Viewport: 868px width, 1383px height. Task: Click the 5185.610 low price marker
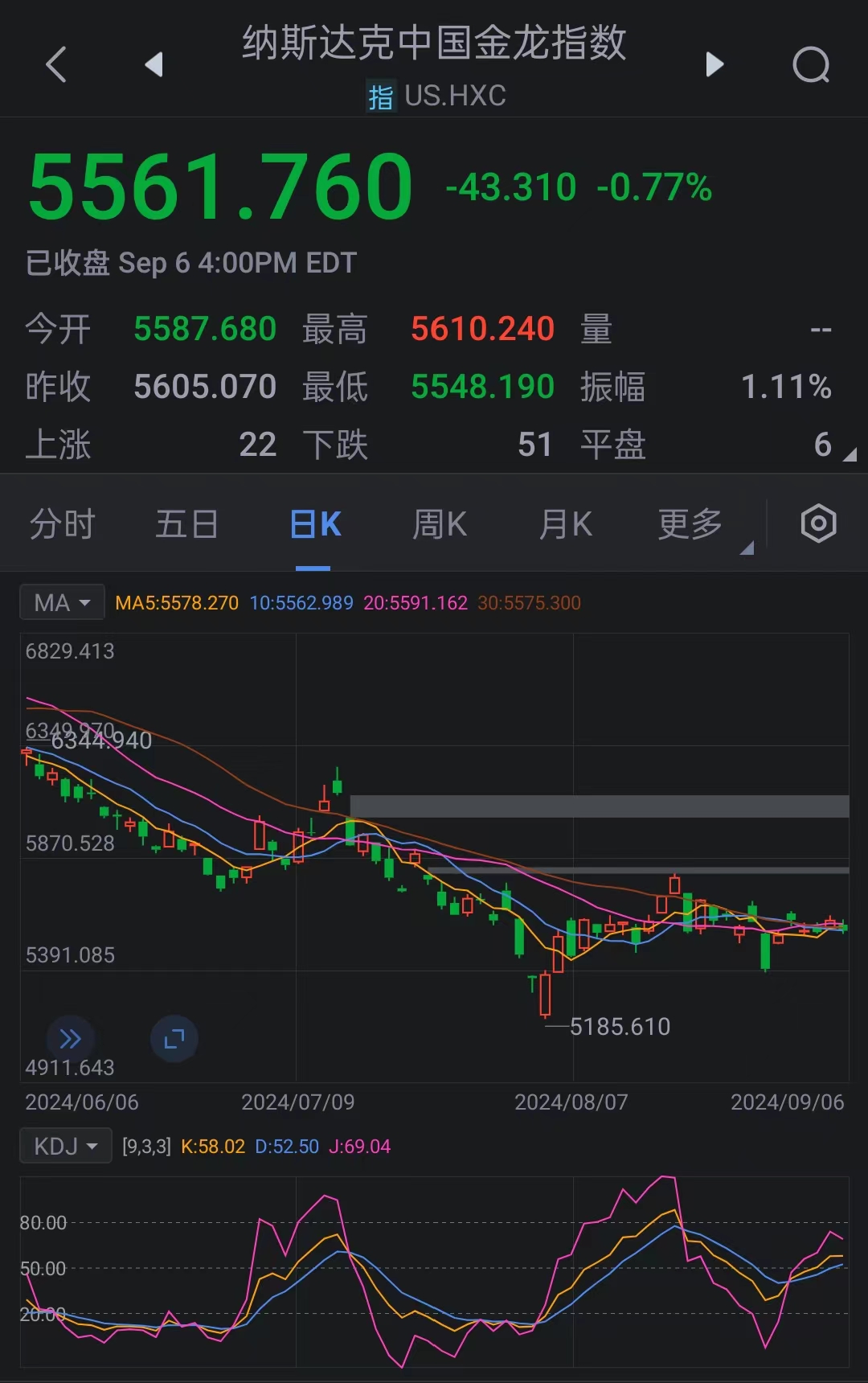pyautogui.click(x=620, y=1026)
